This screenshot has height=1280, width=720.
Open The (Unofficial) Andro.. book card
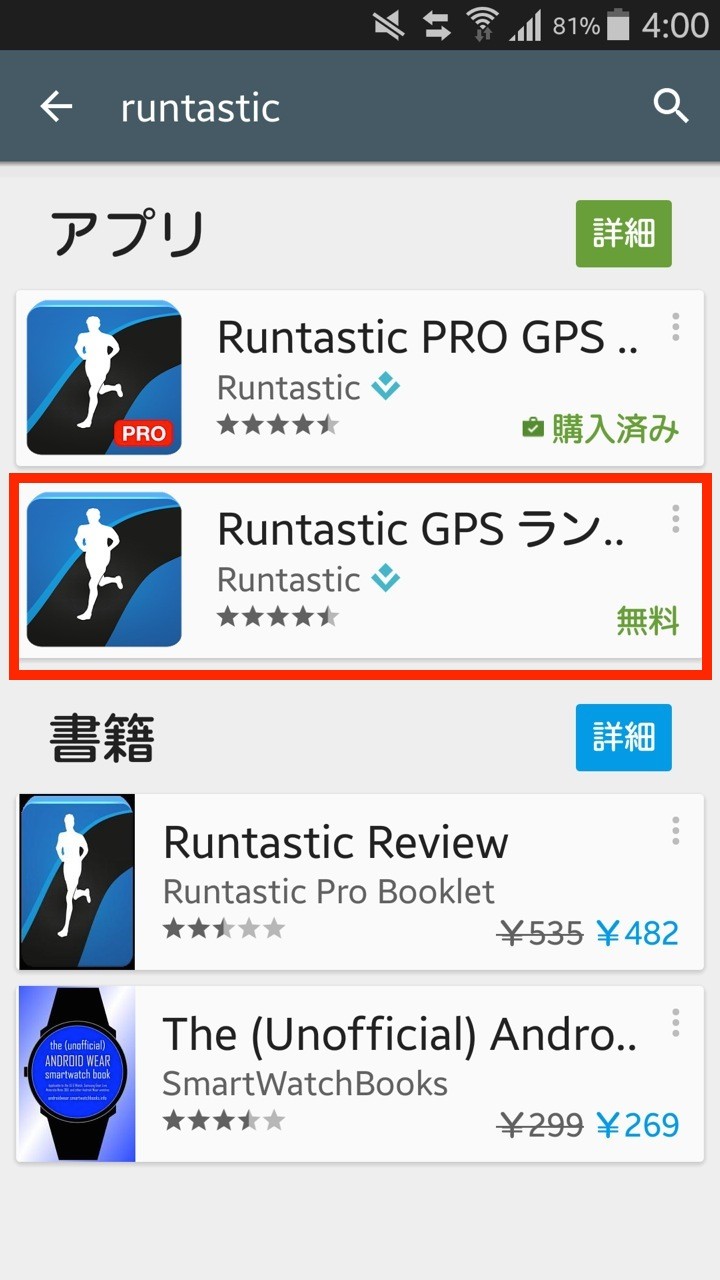point(360,1074)
